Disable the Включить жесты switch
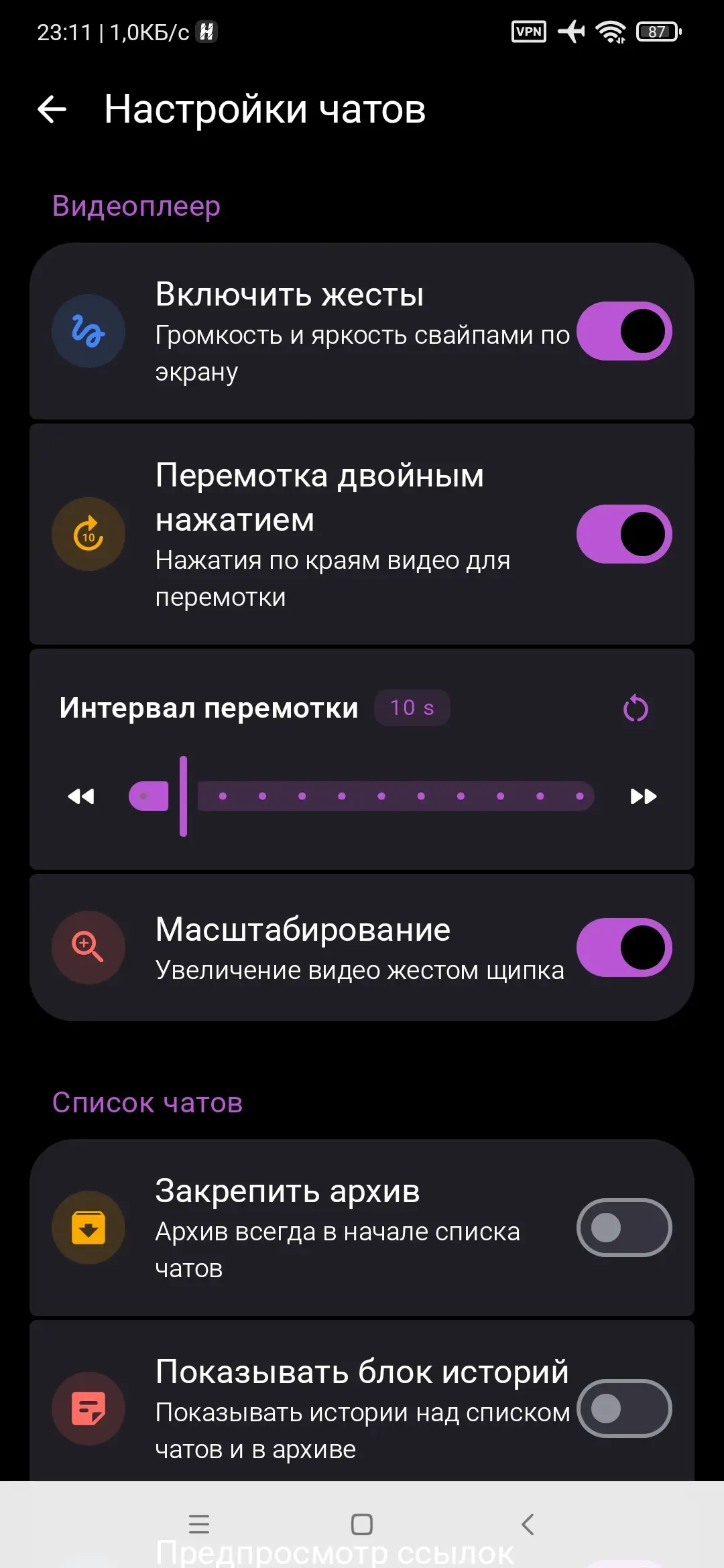The height and width of the screenshot is (1568, 724). point(624,331)
